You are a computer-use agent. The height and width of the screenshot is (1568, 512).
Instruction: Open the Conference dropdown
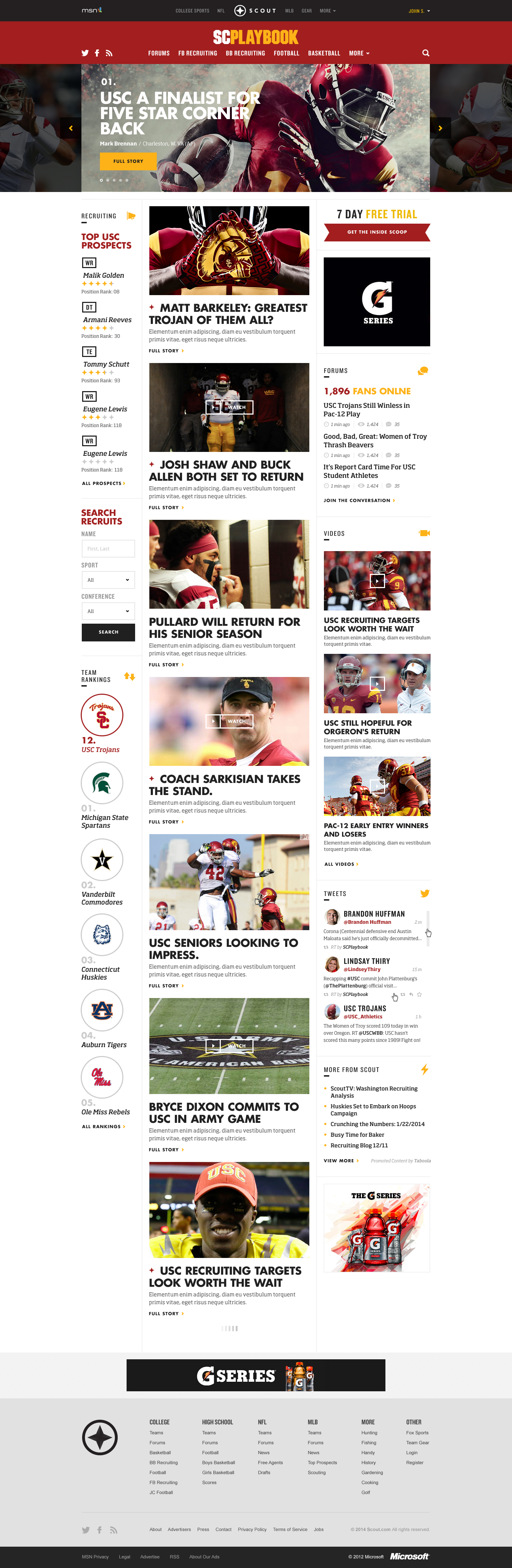(x=108, y=611)
